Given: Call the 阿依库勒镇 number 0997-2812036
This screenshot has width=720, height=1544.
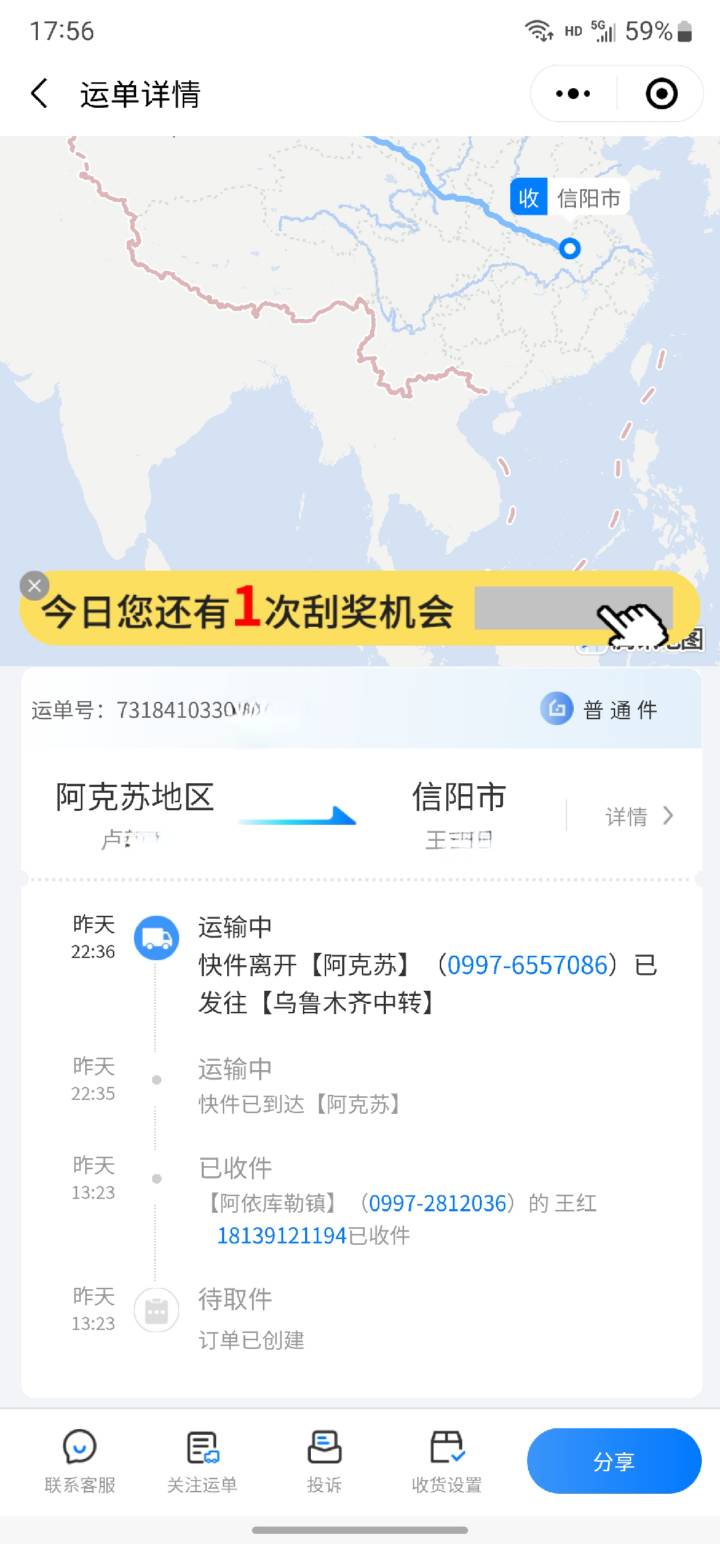Looking at the screenshot, I should click(438, 1203).
